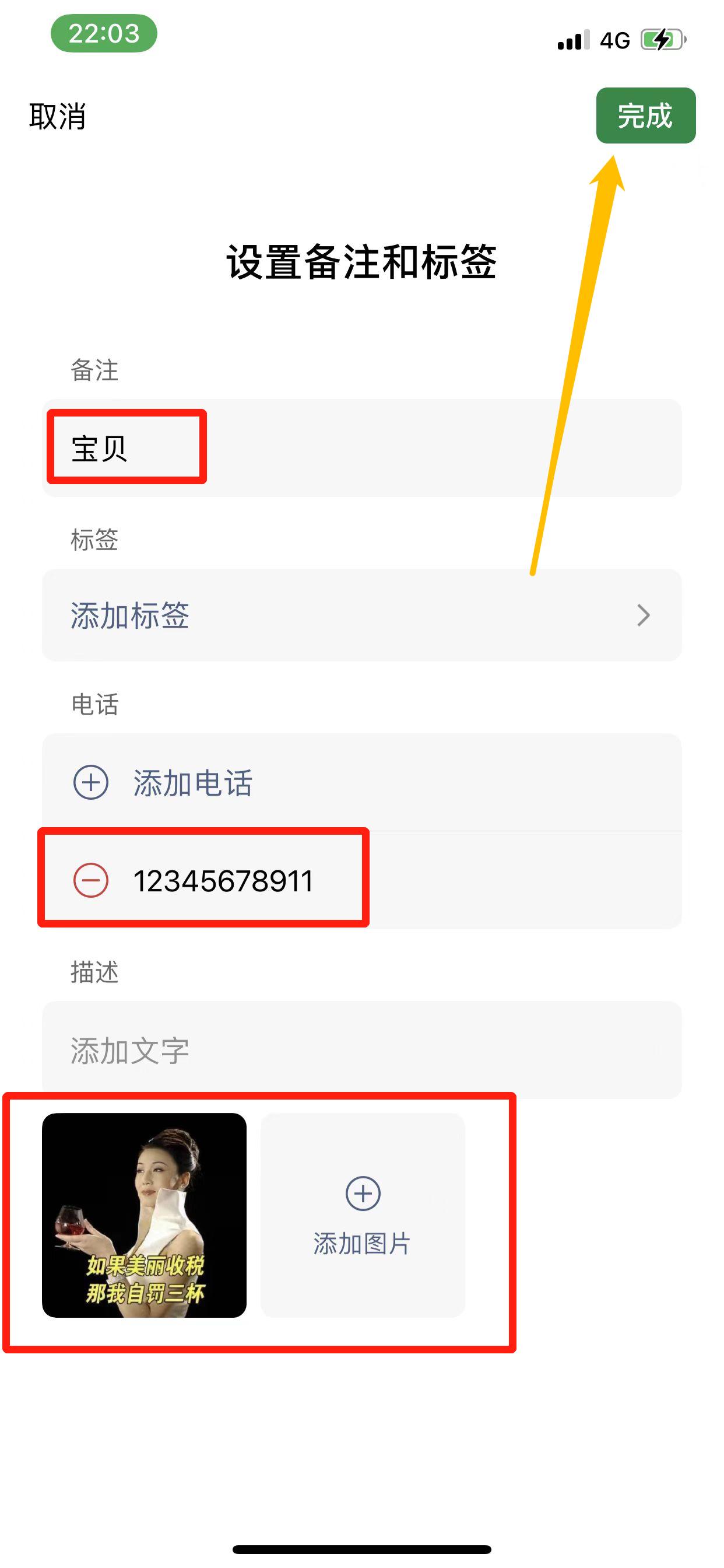724x1568 pixels.
Task: Tap 添加电话 to add a number
Action: (x=194, y=784)
